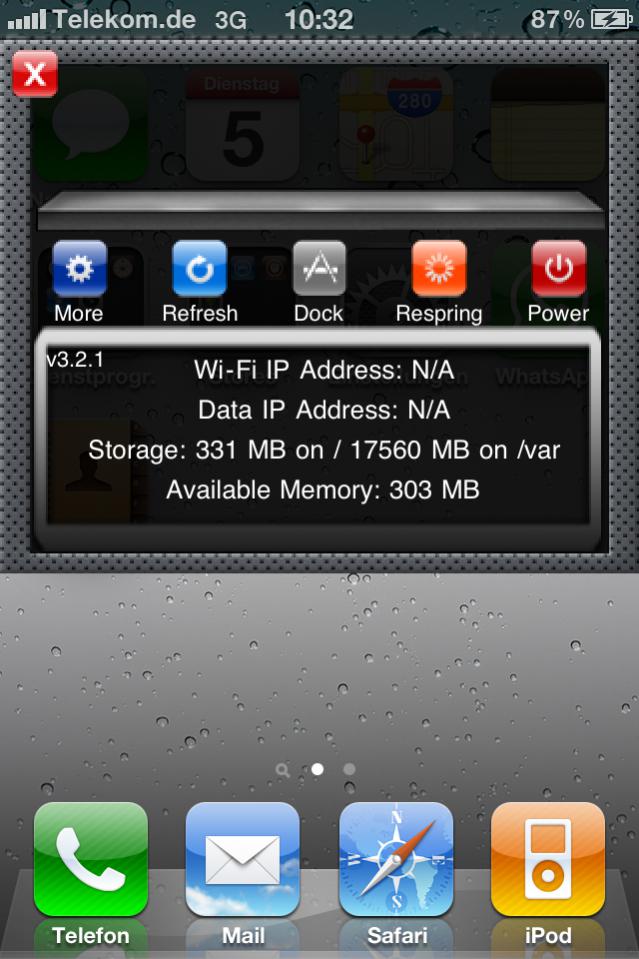Tap the Refresh button
This screenshot has width=639, height=959.
pos(199,269)
